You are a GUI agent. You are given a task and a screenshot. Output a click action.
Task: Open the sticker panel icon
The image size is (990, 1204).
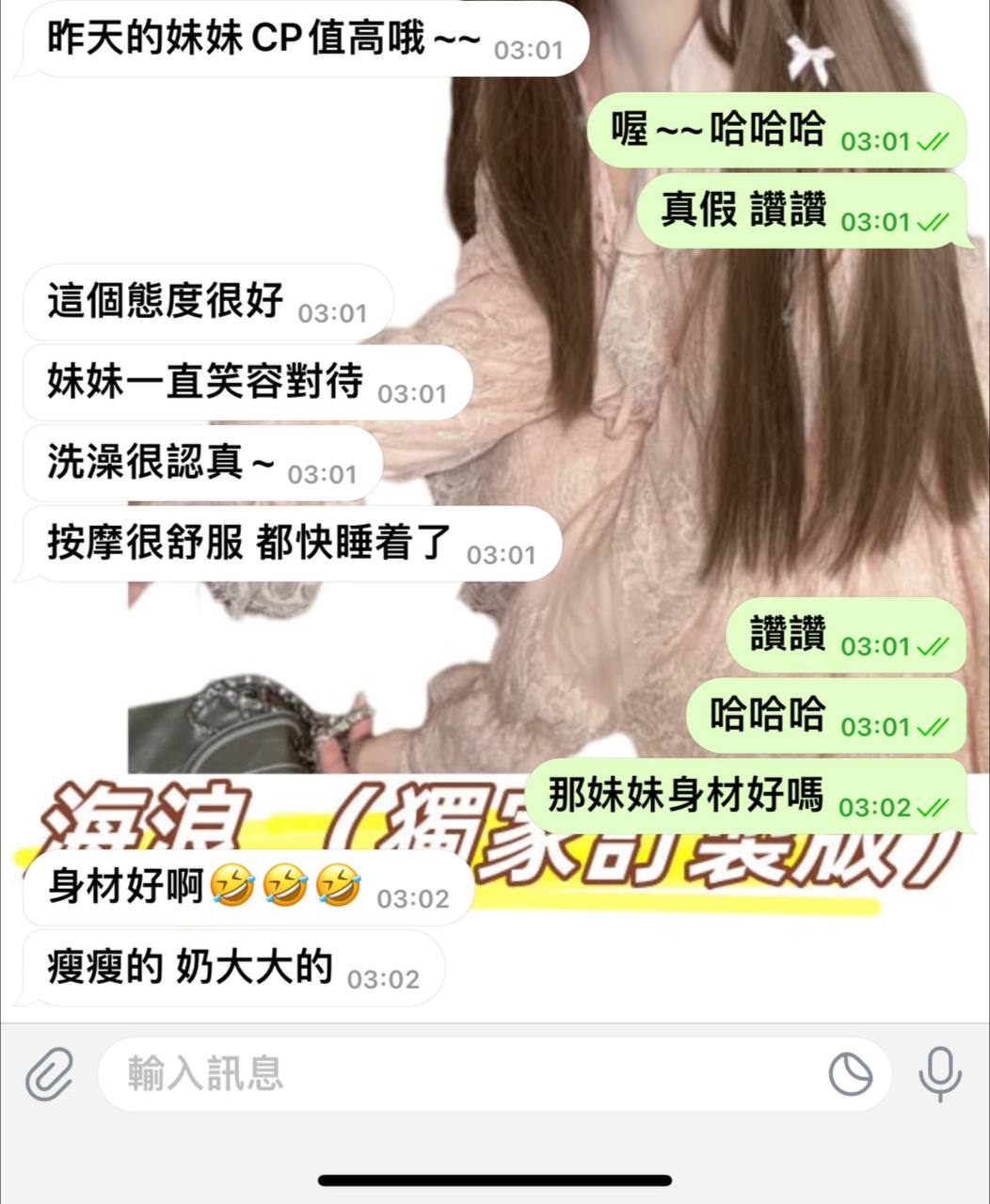pos(850,1073)
